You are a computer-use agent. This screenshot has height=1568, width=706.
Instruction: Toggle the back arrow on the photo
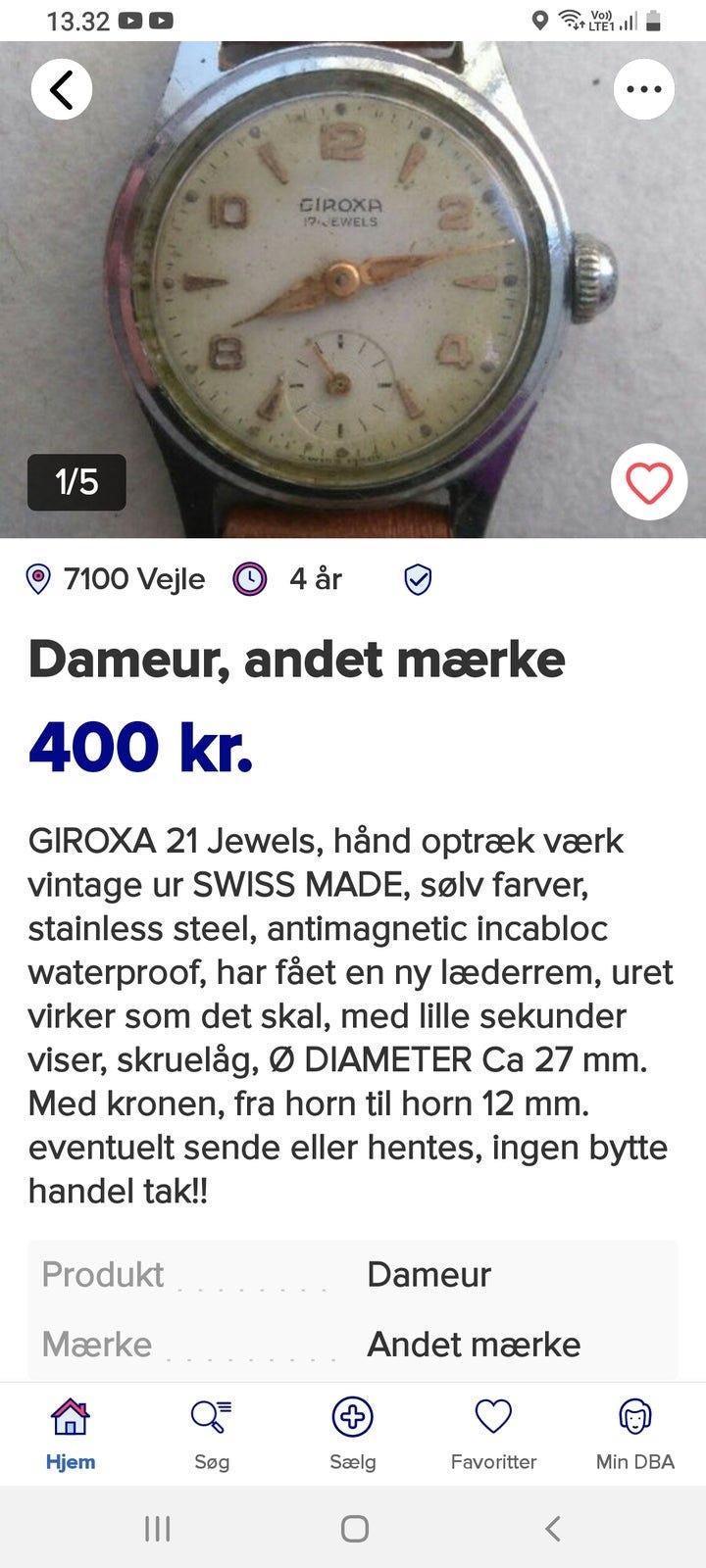point(62,89)
